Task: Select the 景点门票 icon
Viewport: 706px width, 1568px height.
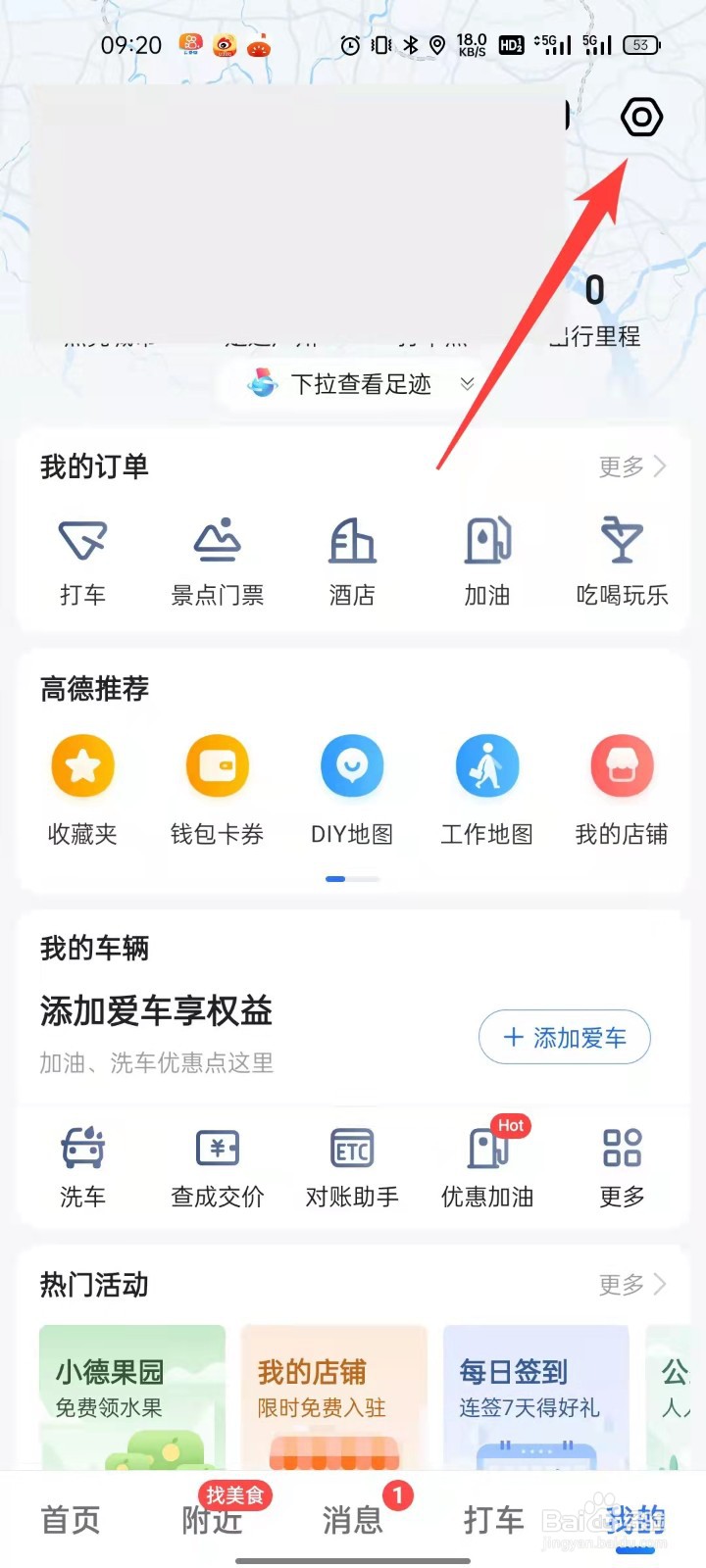Action: [218, 559]
